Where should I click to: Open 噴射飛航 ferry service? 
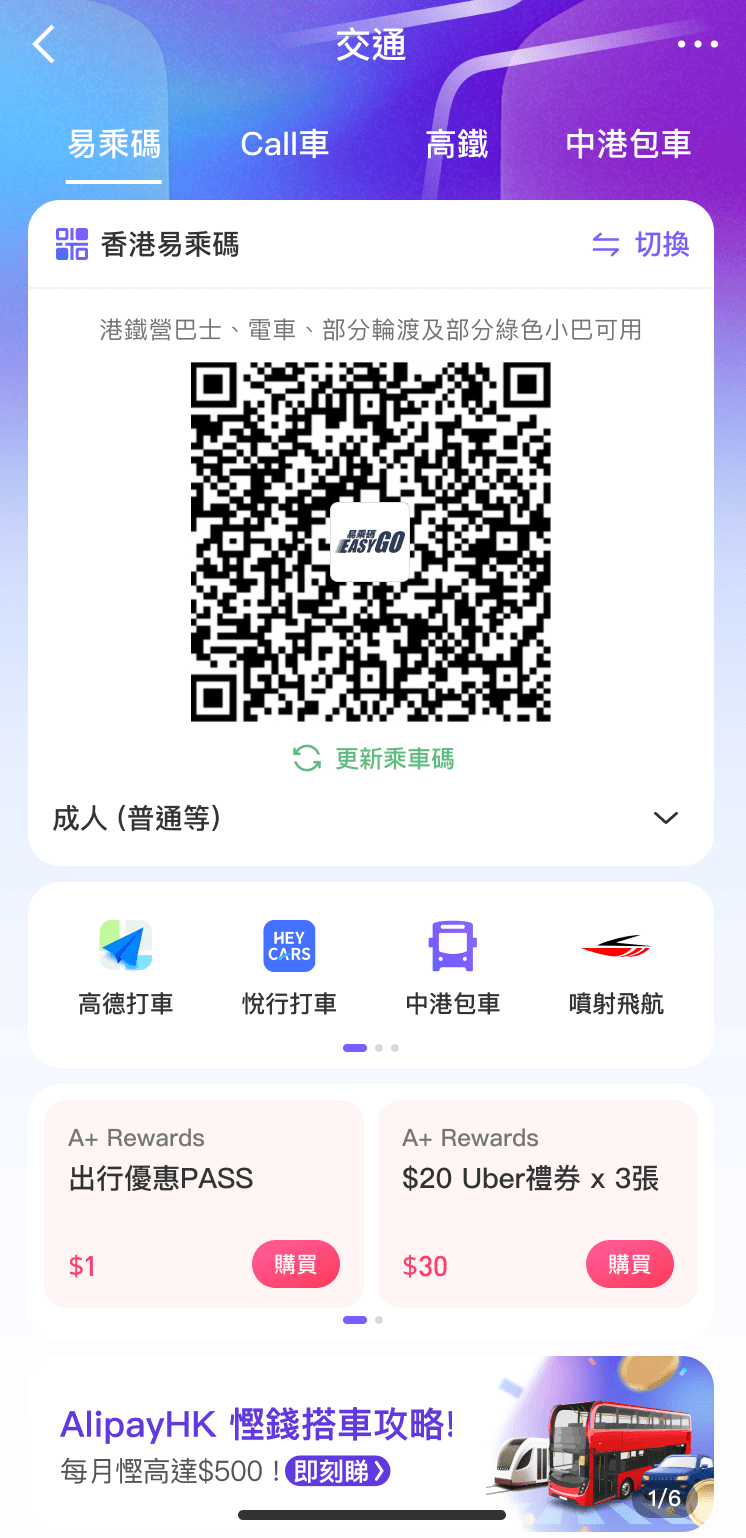616,966
